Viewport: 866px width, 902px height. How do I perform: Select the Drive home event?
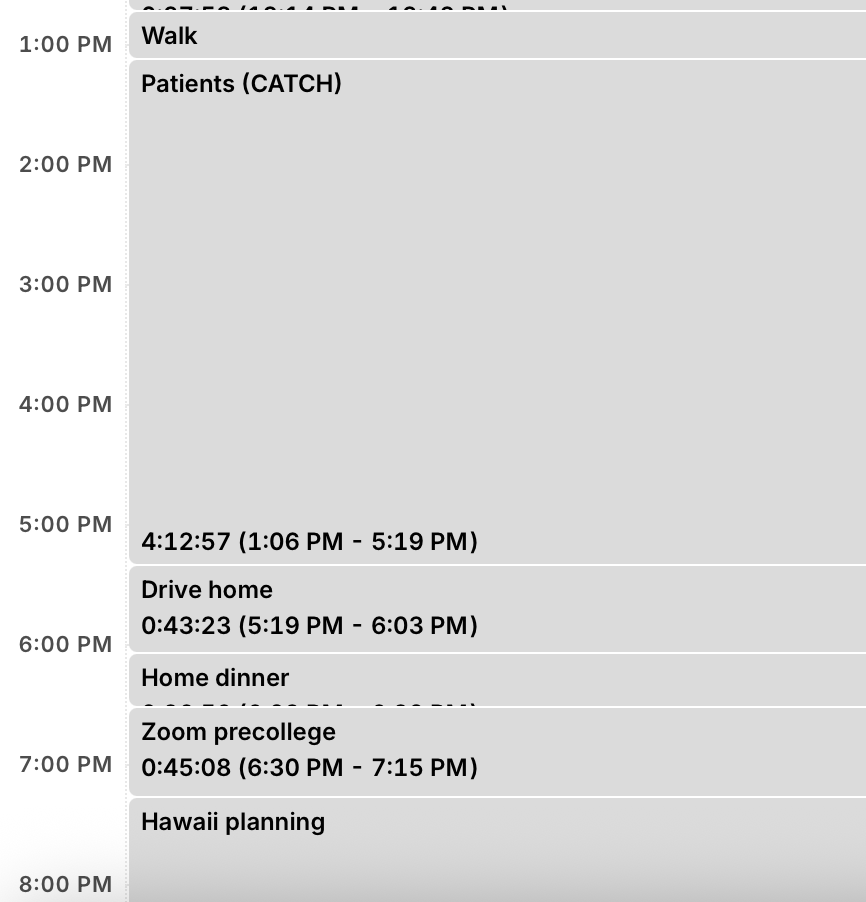(495, 608)
